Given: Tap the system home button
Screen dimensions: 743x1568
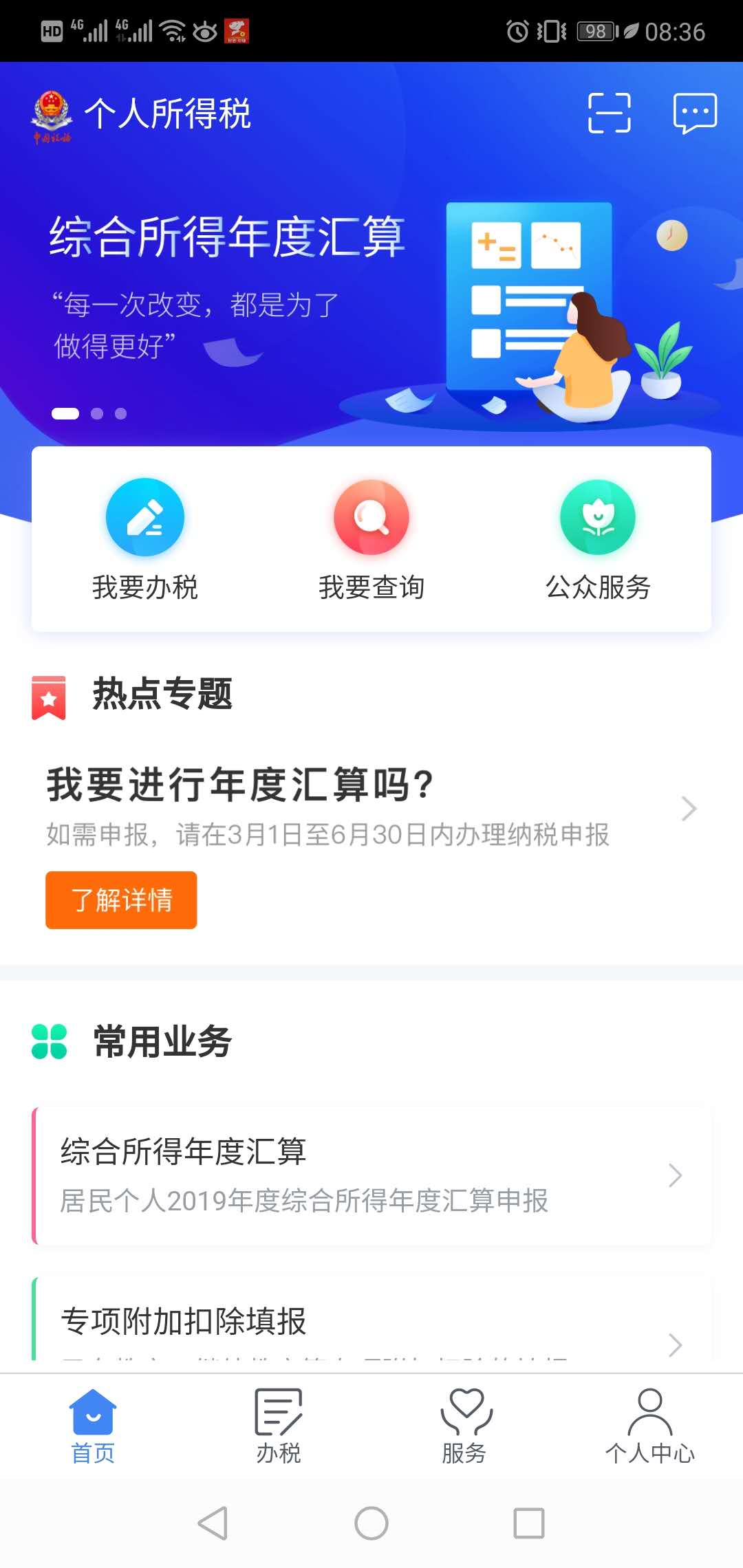Looking at the screenshot, I should [371, 1523].
